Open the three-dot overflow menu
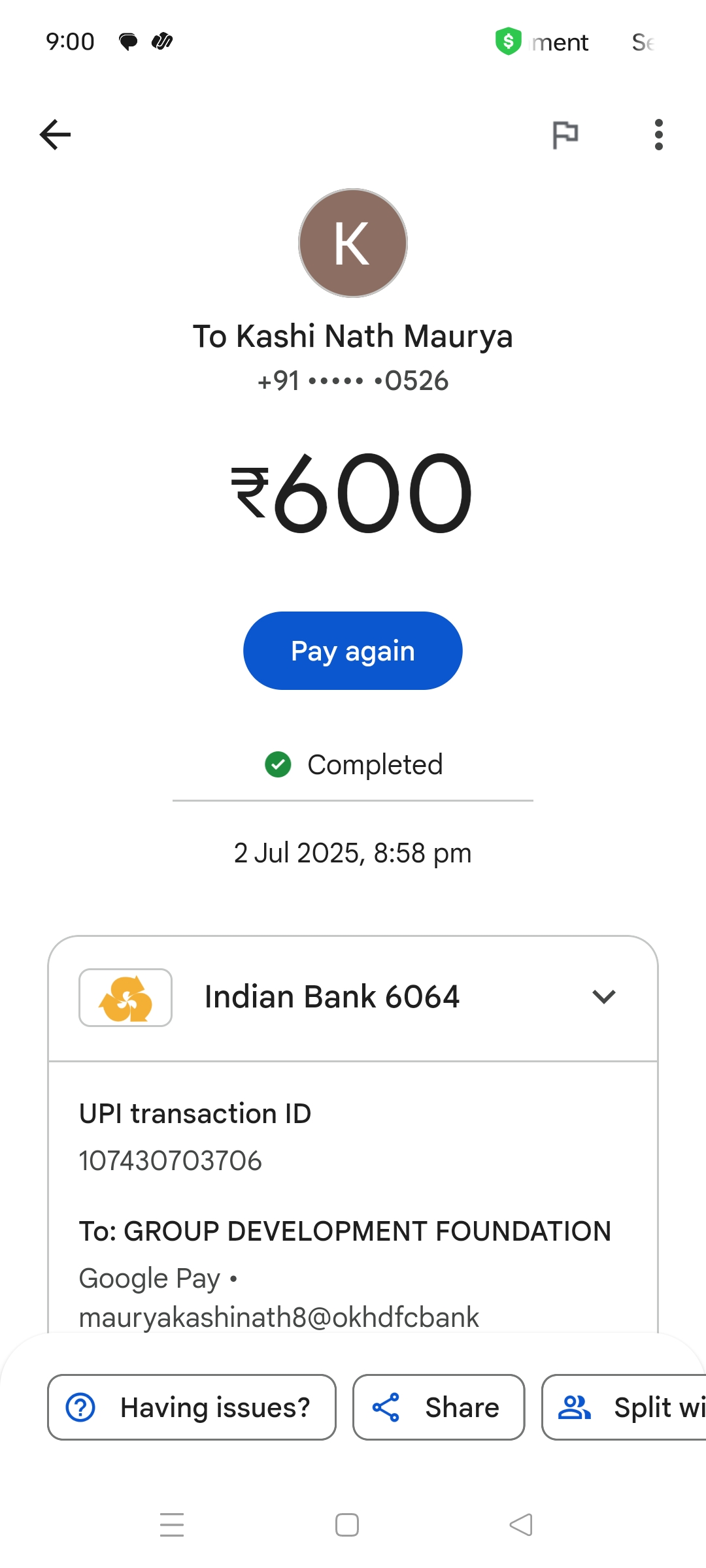 (x=658, y=135)
